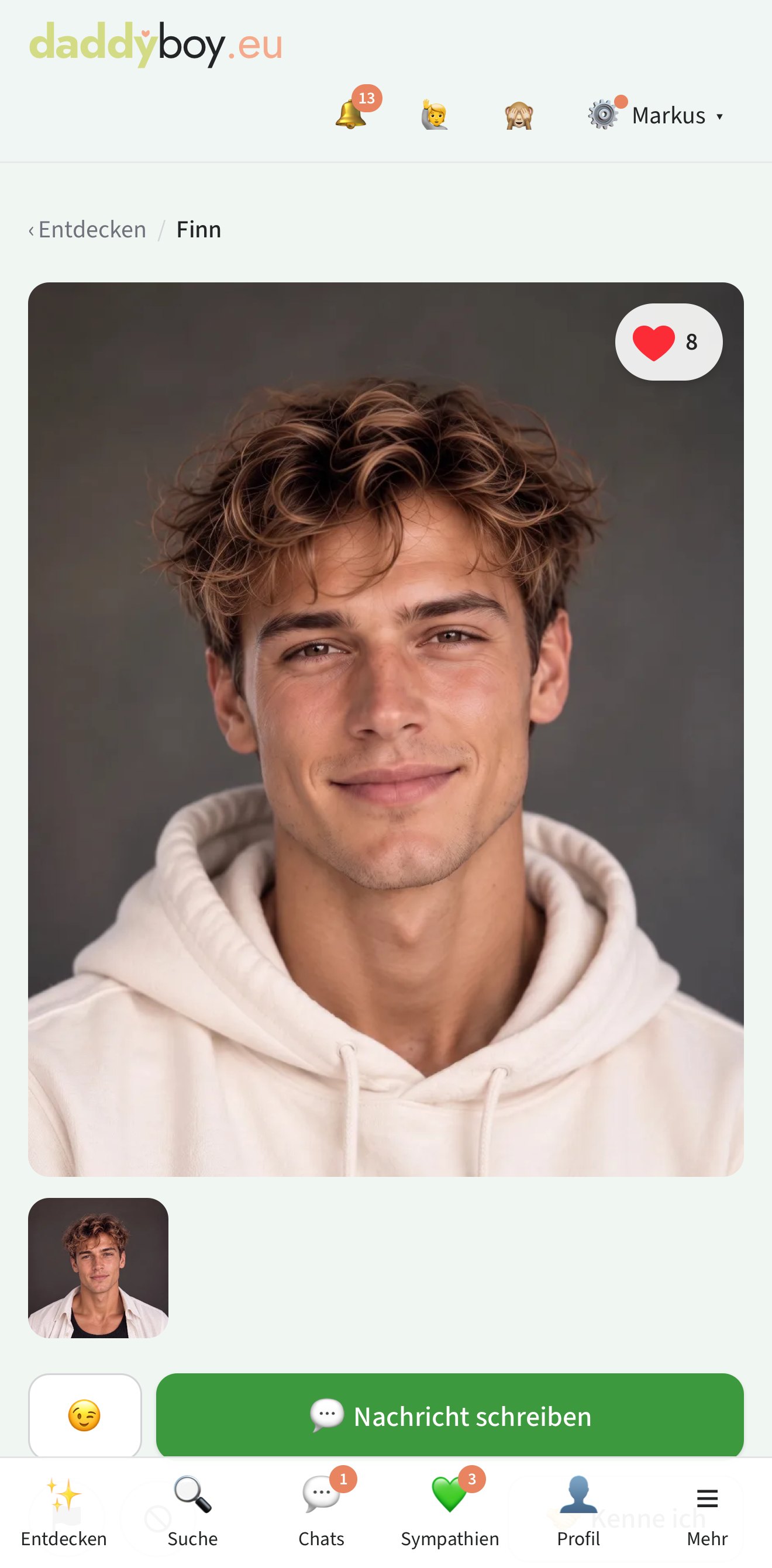Go to the Profil tab
This screenshot has width=772, height=1568.
(578, 1512)
